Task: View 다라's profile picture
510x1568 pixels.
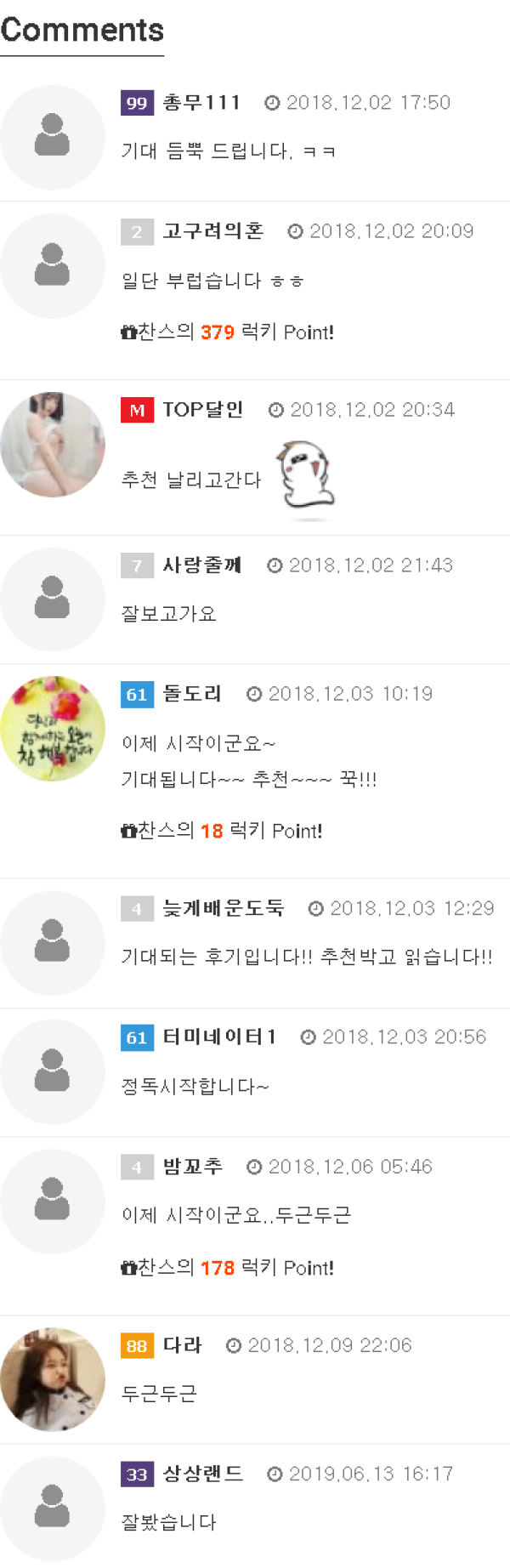Action: click(53, 1379)
